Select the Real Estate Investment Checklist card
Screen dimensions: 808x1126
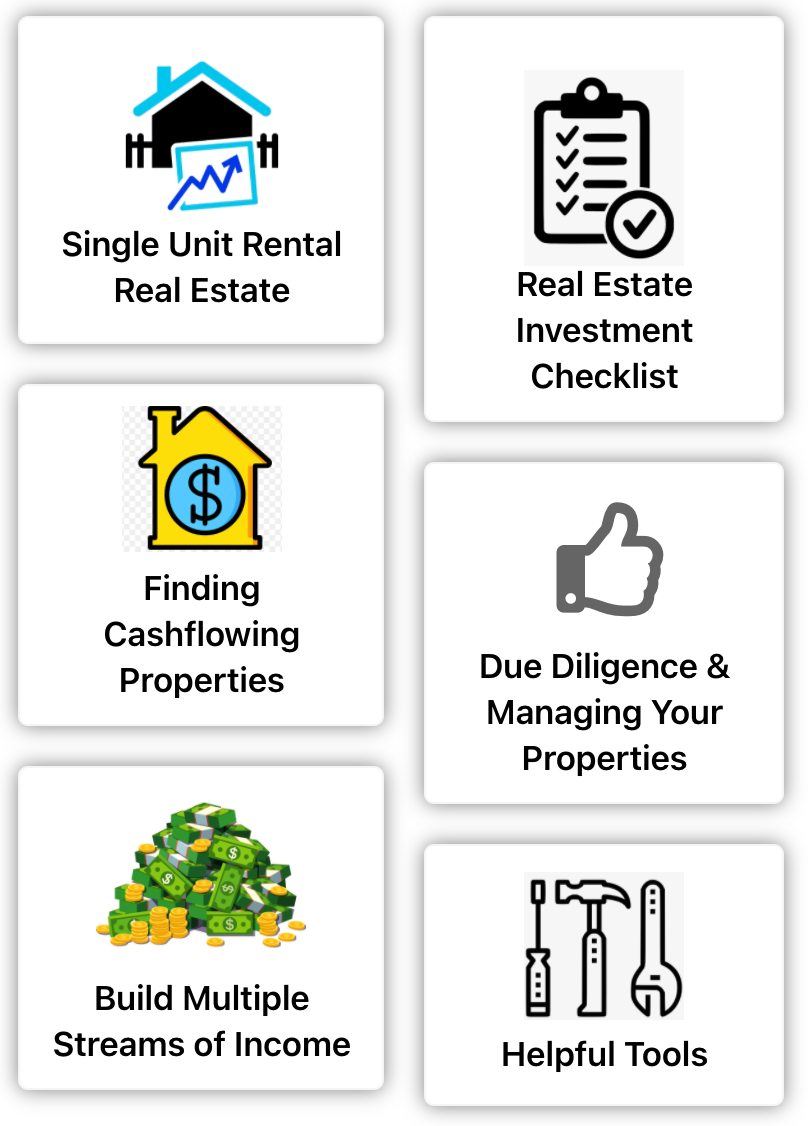tap(604, 218)
